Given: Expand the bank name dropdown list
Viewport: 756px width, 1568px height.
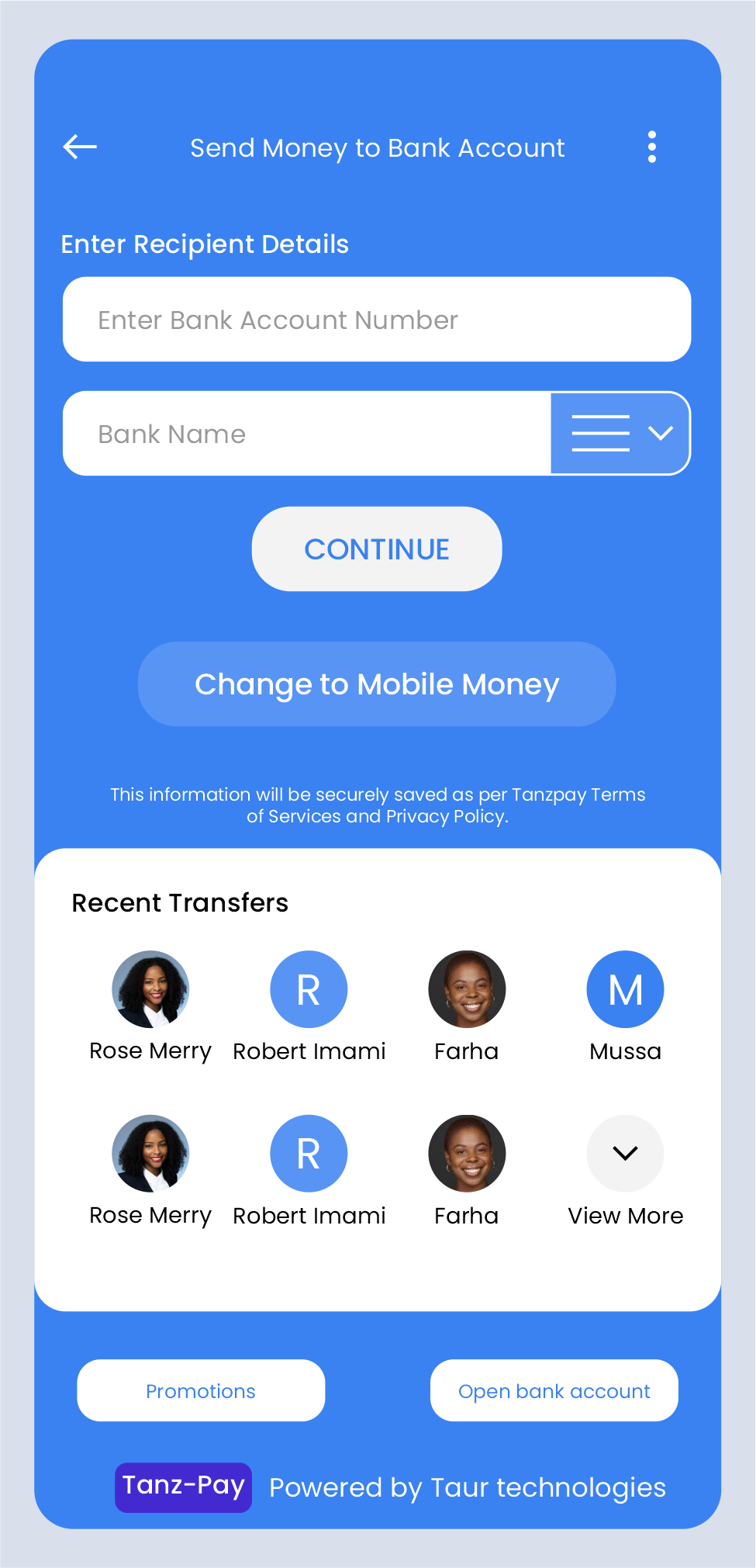Looking at the screenshot, I should click(620, 434).
